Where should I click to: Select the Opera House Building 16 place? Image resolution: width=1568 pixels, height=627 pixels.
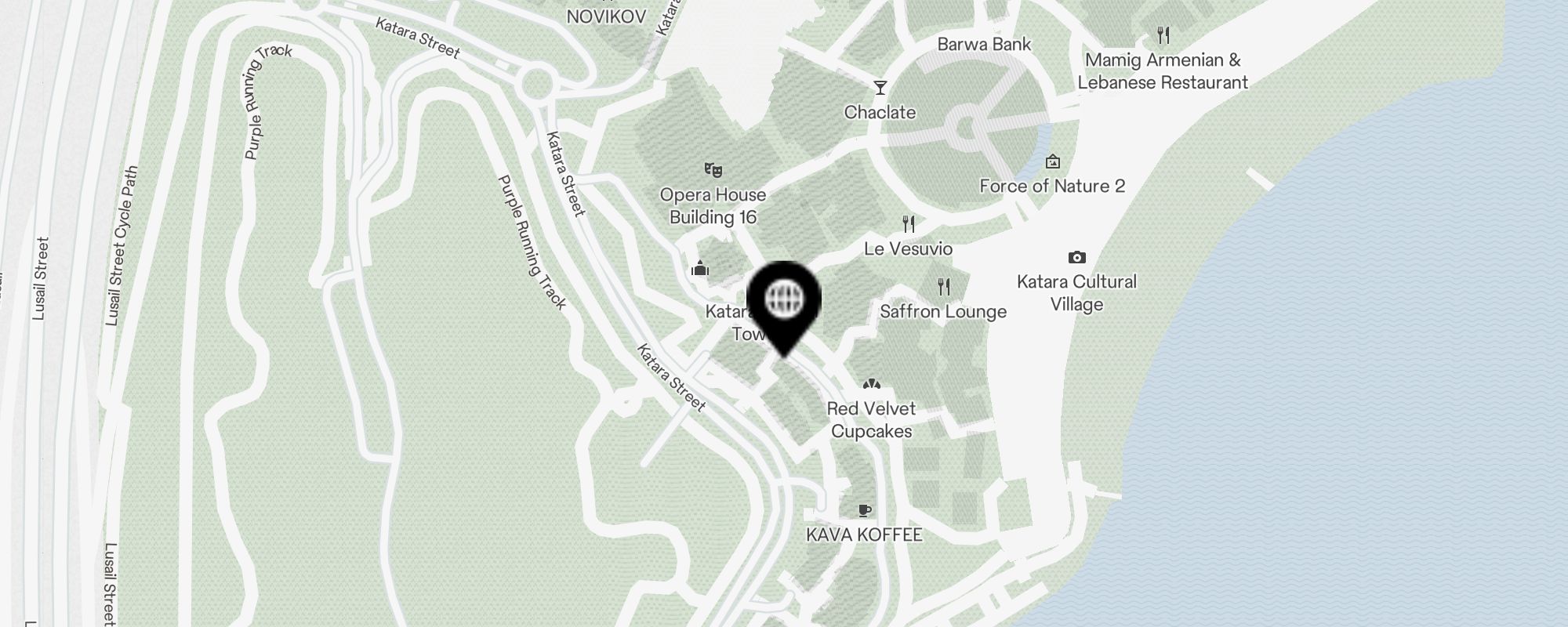[713, 170]
